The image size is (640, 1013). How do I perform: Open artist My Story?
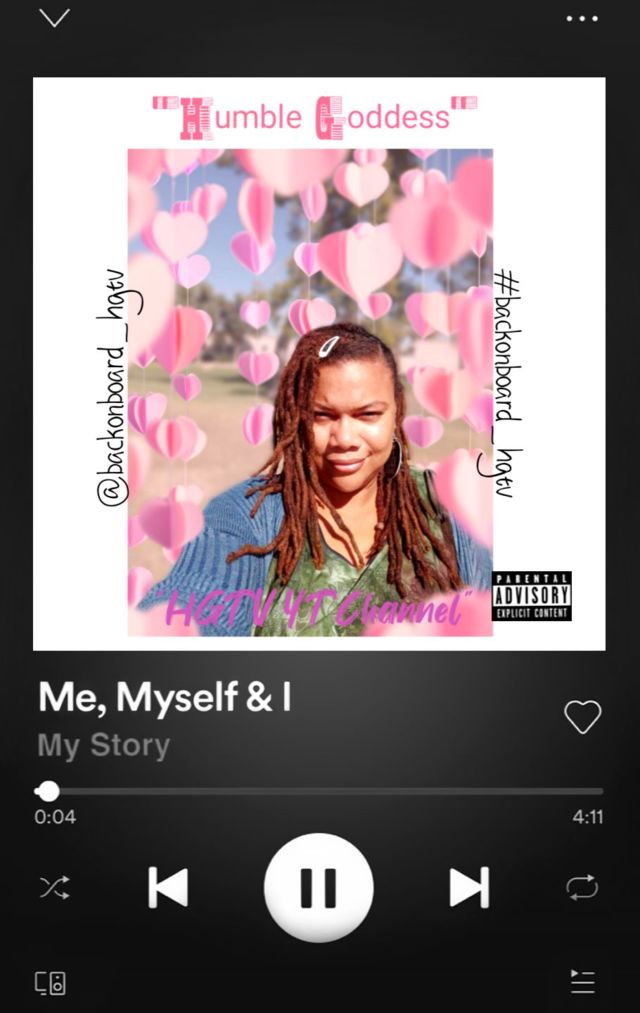tap(104, 746)
